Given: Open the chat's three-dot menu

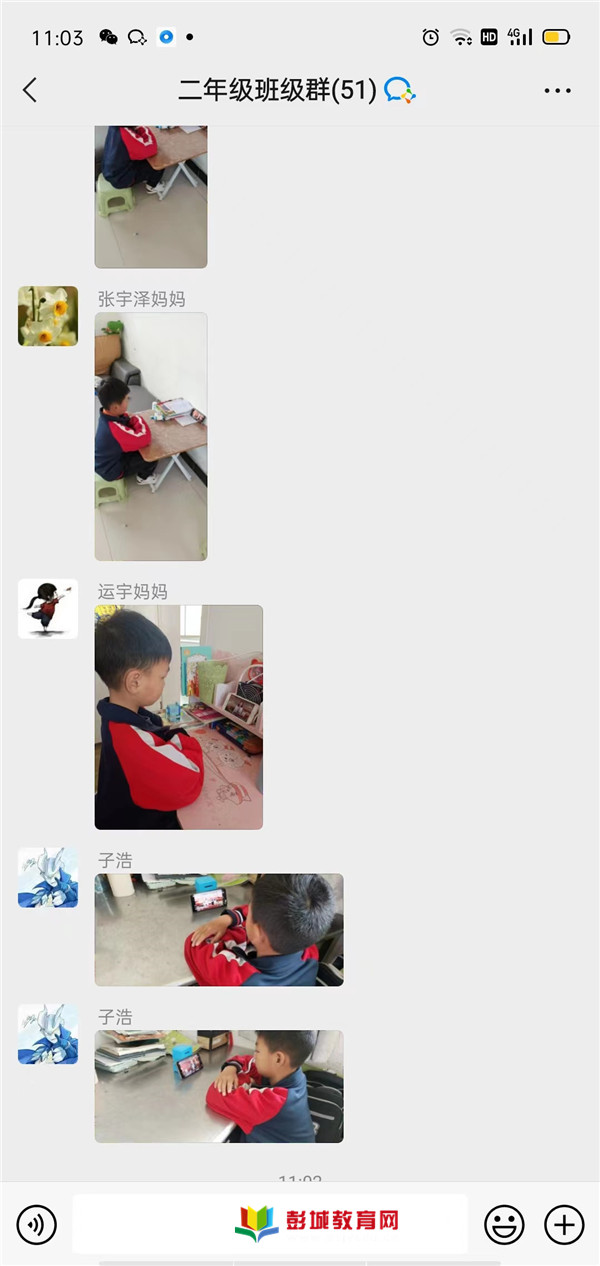Looking at the screenshot, I should click(557, 90).
